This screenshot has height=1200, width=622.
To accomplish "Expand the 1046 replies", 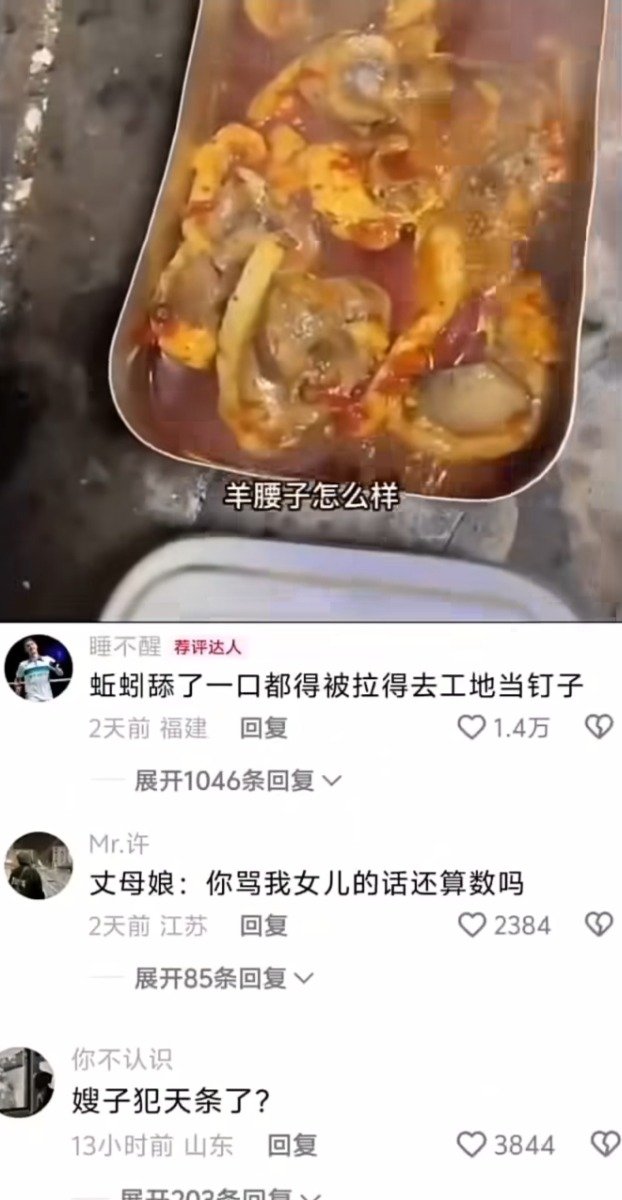I will 237,781.
